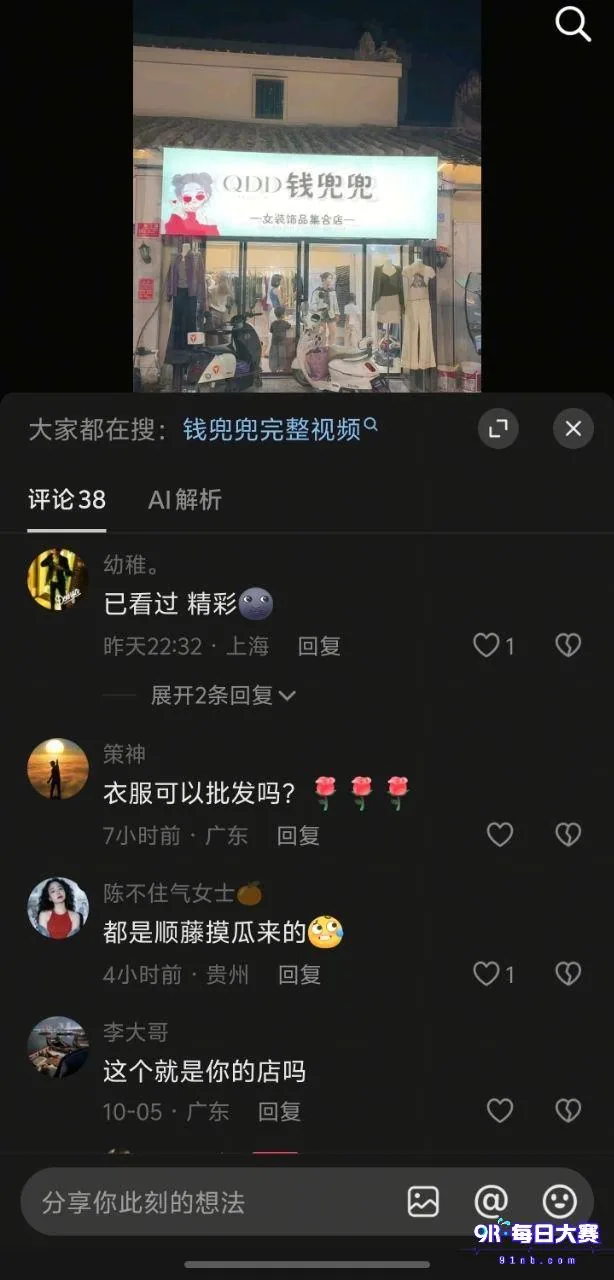Reply to 李大哥's comment
This screenshot has height=1280, width=614.
click(x=279, y=1111)
